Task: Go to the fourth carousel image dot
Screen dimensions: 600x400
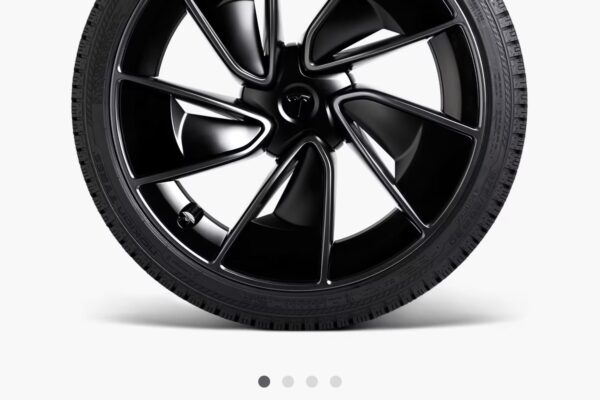Action: [x=336, y=381]
